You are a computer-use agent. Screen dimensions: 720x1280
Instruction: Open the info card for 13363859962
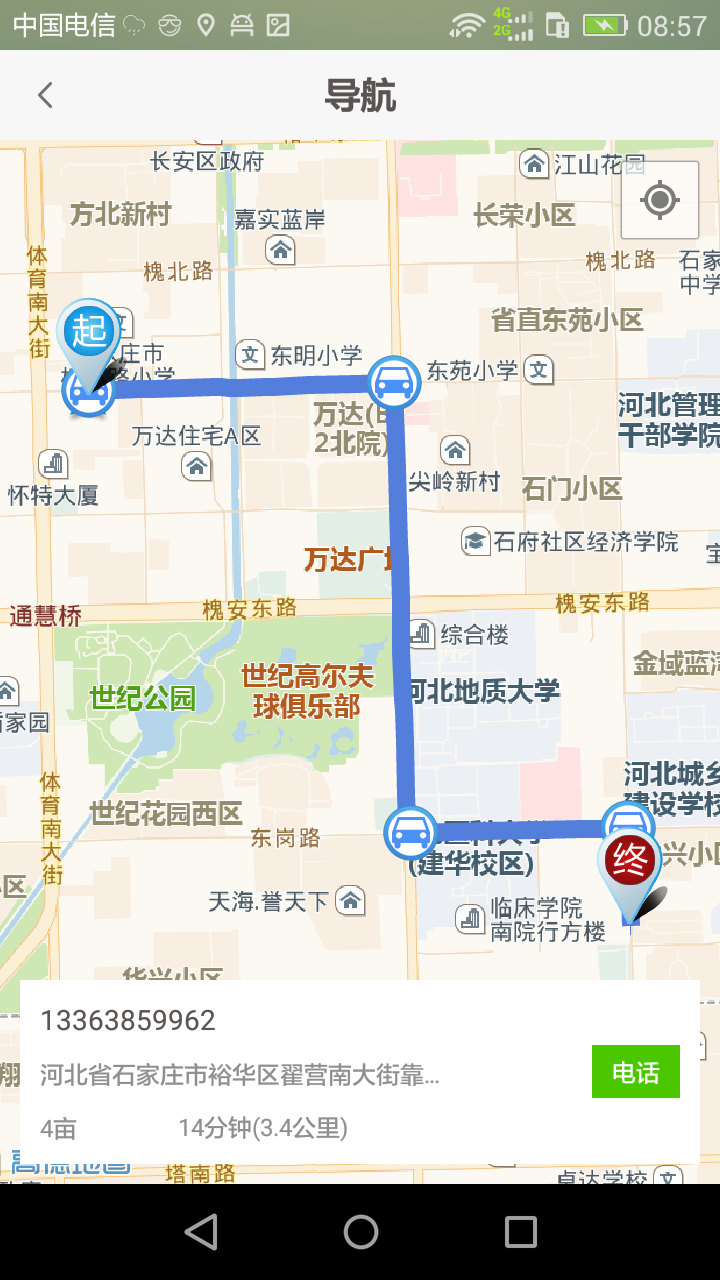click(360, 1072)
